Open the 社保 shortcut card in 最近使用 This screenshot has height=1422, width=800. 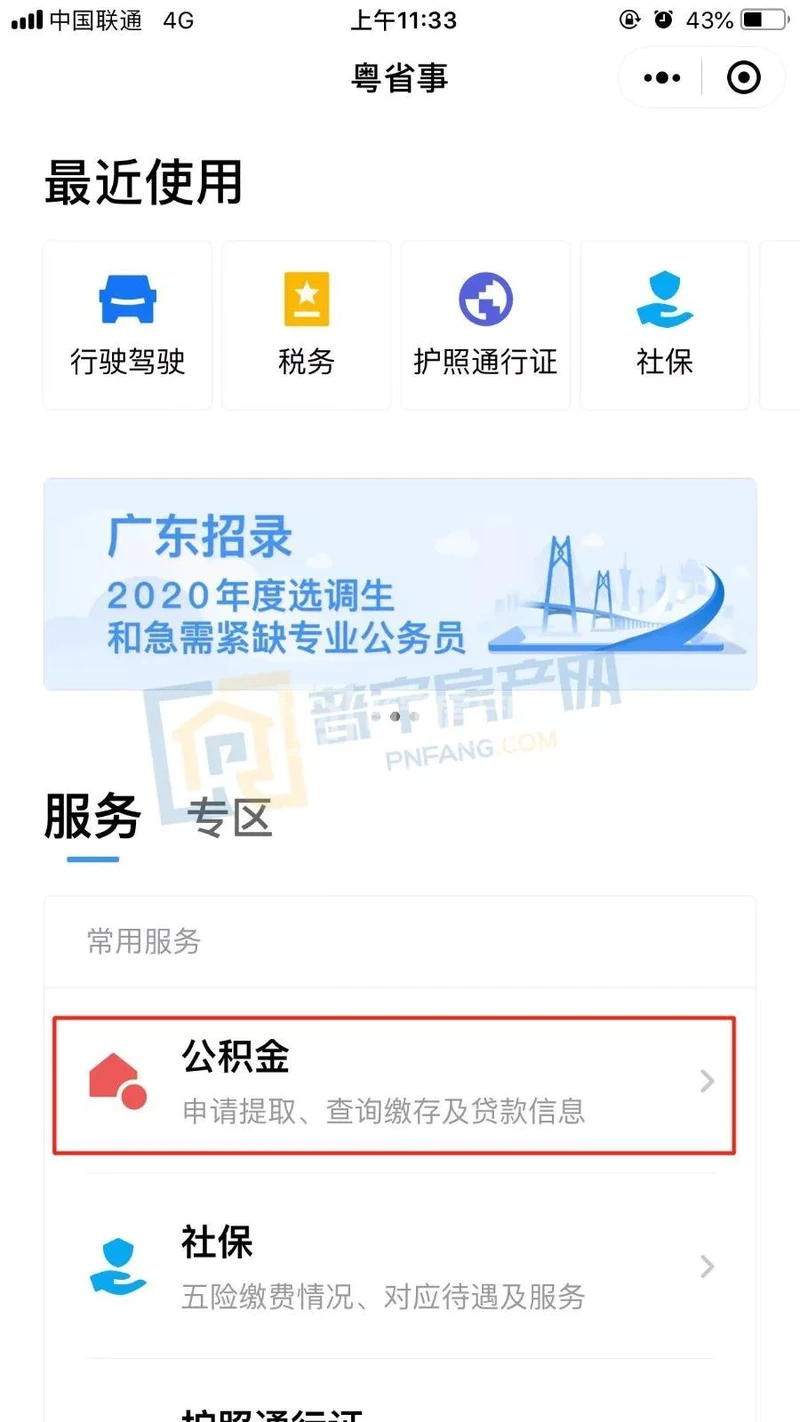(664, 325)
